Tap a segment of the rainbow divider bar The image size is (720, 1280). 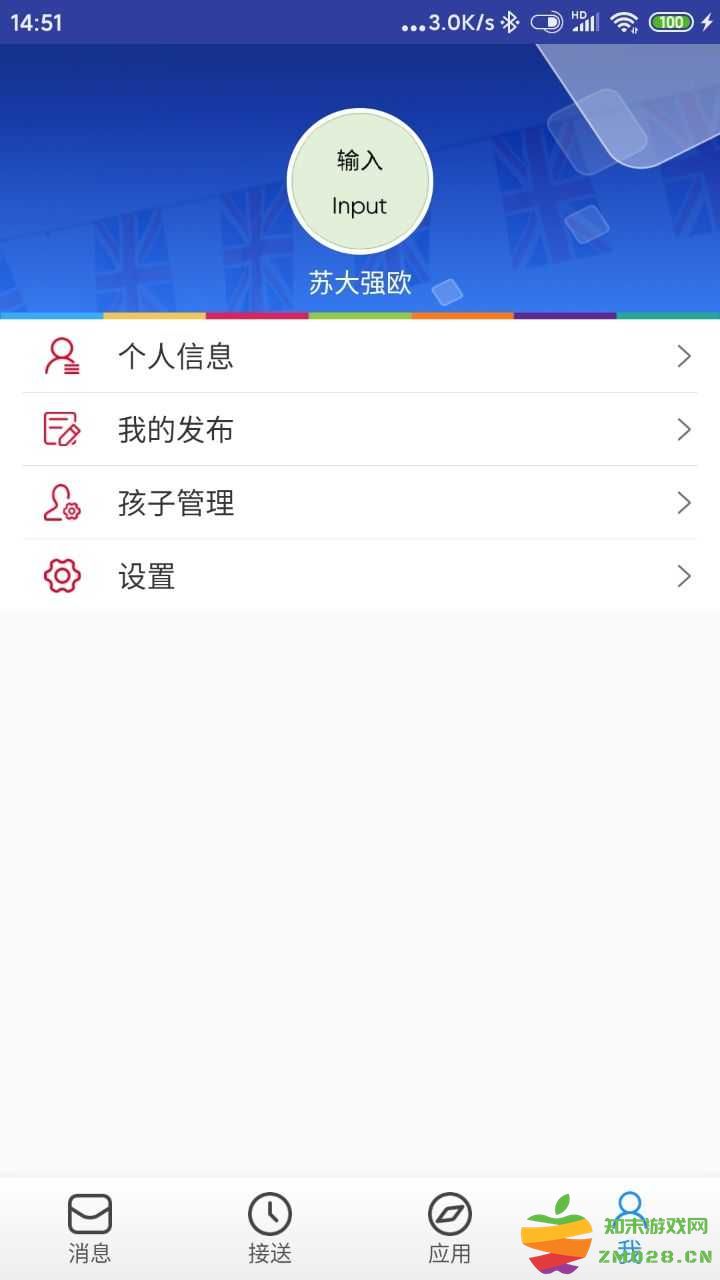(x=360, y=316)
